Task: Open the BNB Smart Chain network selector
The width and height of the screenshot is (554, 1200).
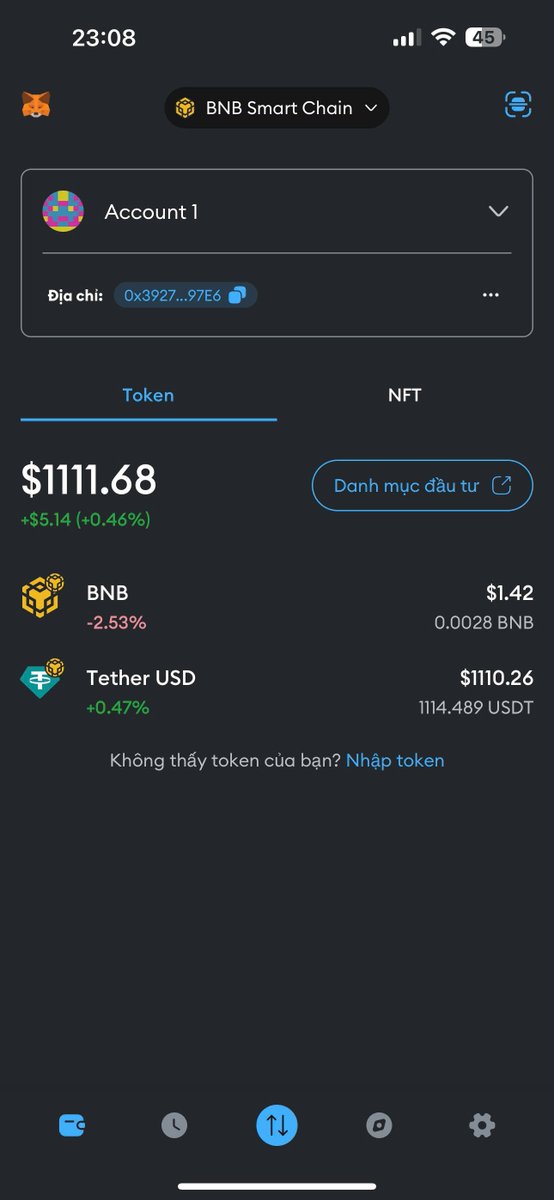Action: point(277,108)
